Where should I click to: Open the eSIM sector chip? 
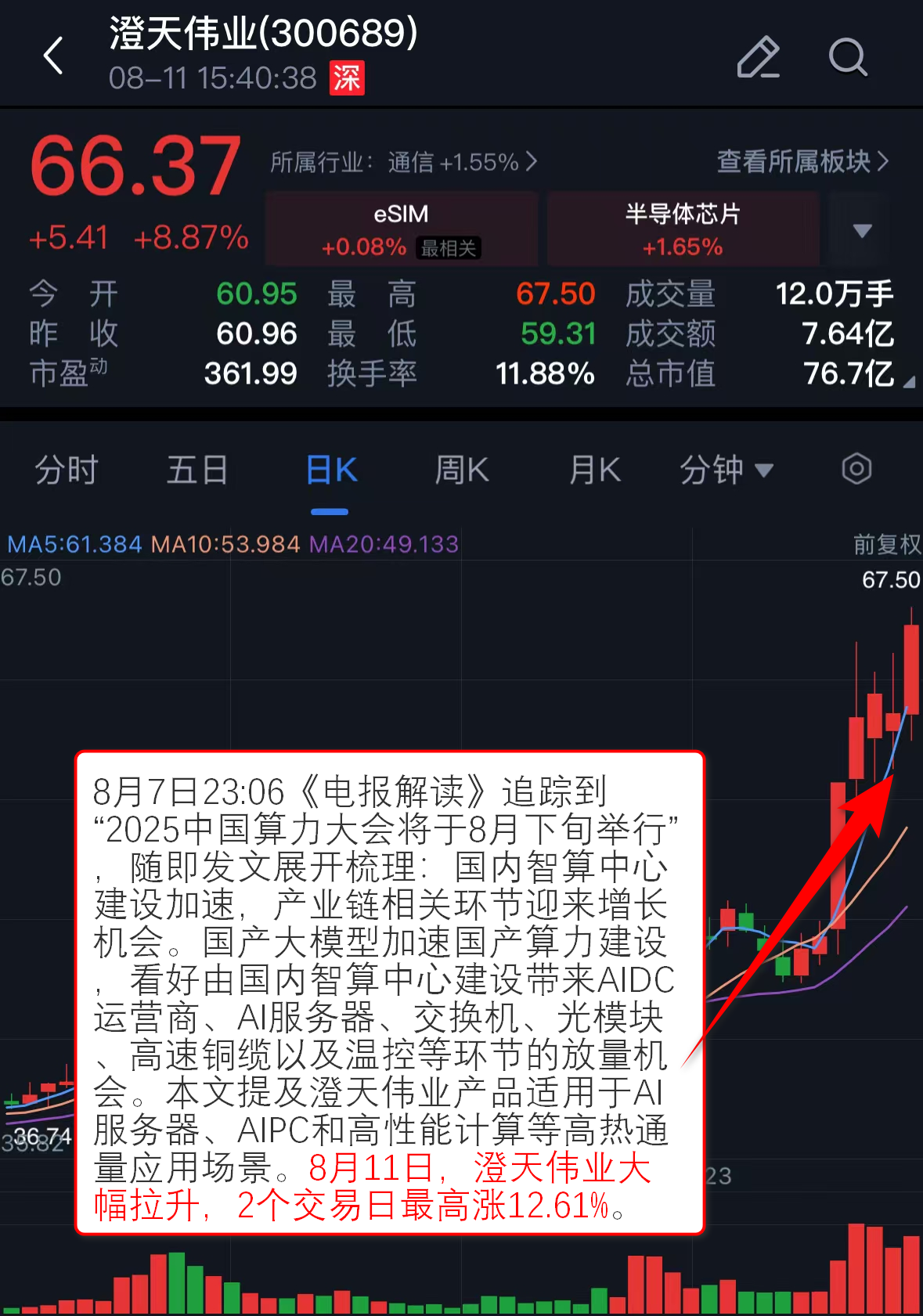(401, 229)
